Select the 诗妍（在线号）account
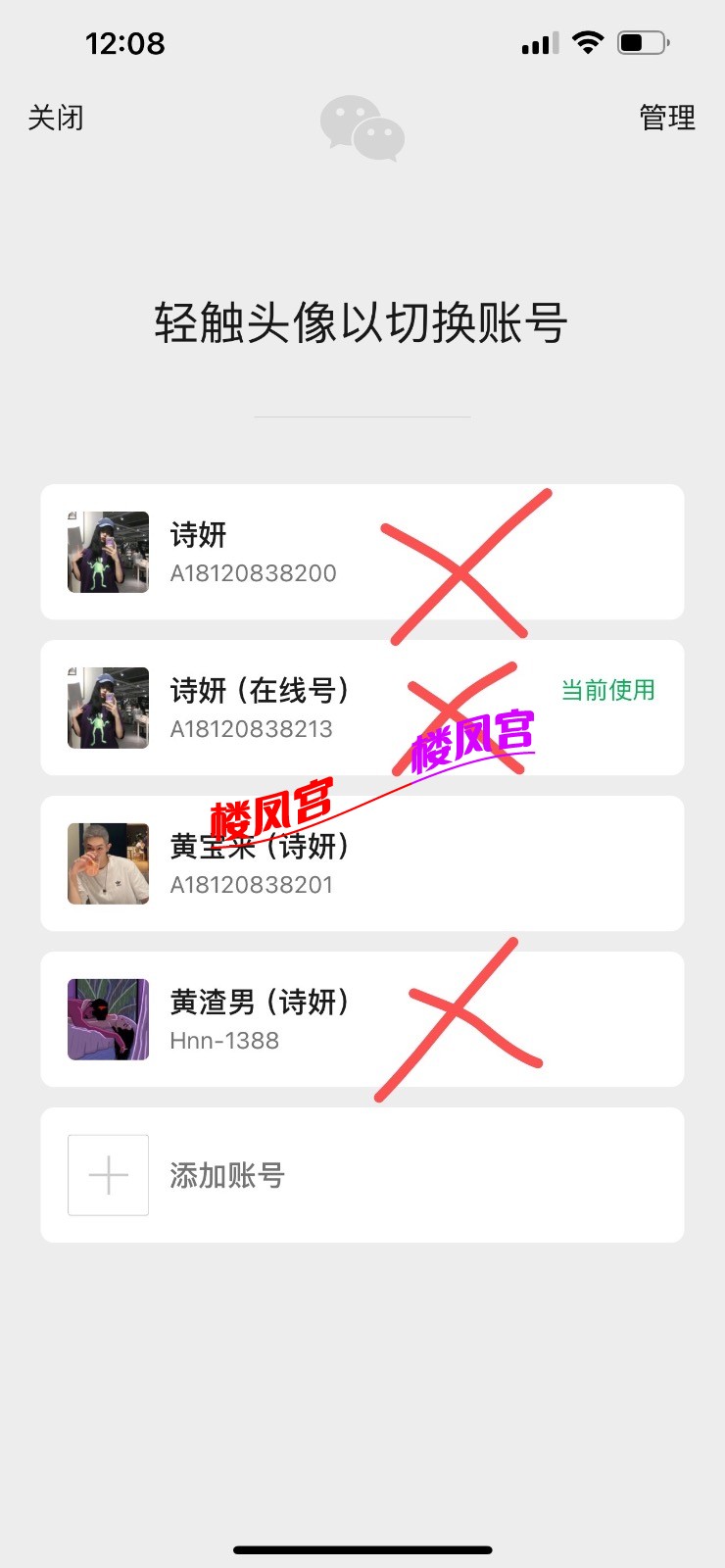Screen dimensions: 725x1568 (109, 708)
